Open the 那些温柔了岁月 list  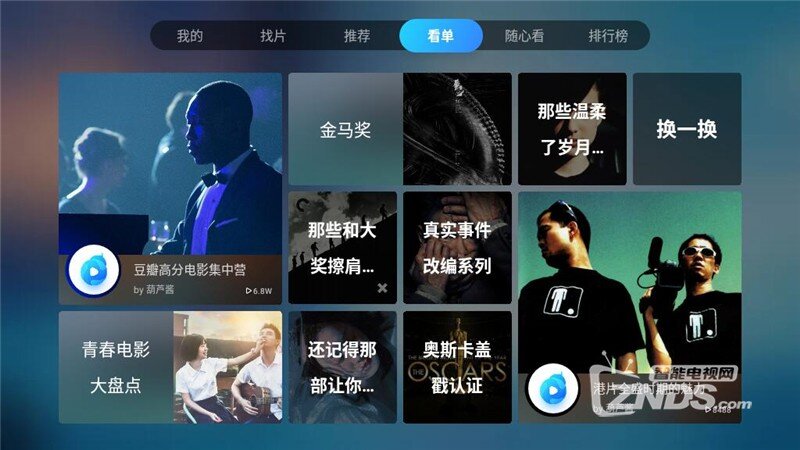click(571, 129)
